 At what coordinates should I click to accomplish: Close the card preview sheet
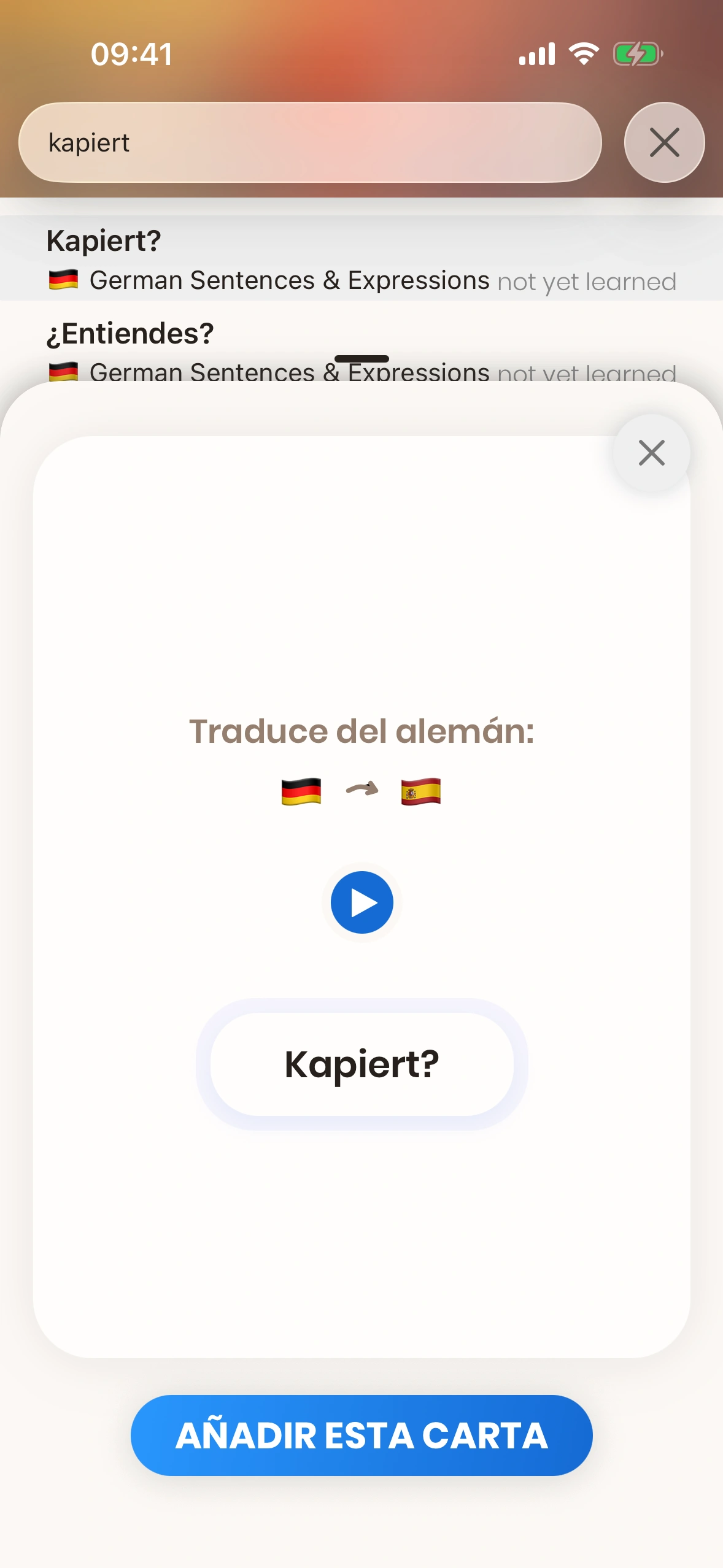(651, 453)
